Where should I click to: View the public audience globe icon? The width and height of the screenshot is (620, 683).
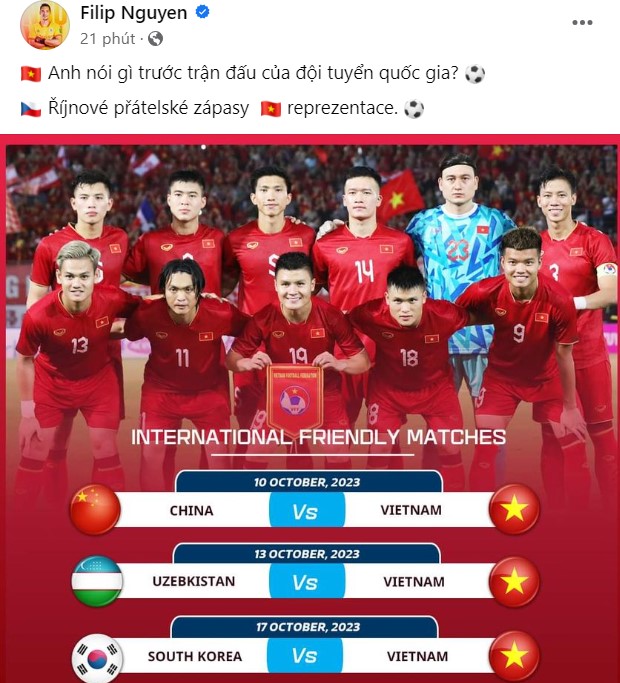pyautogui.click(x=155, y=39)
